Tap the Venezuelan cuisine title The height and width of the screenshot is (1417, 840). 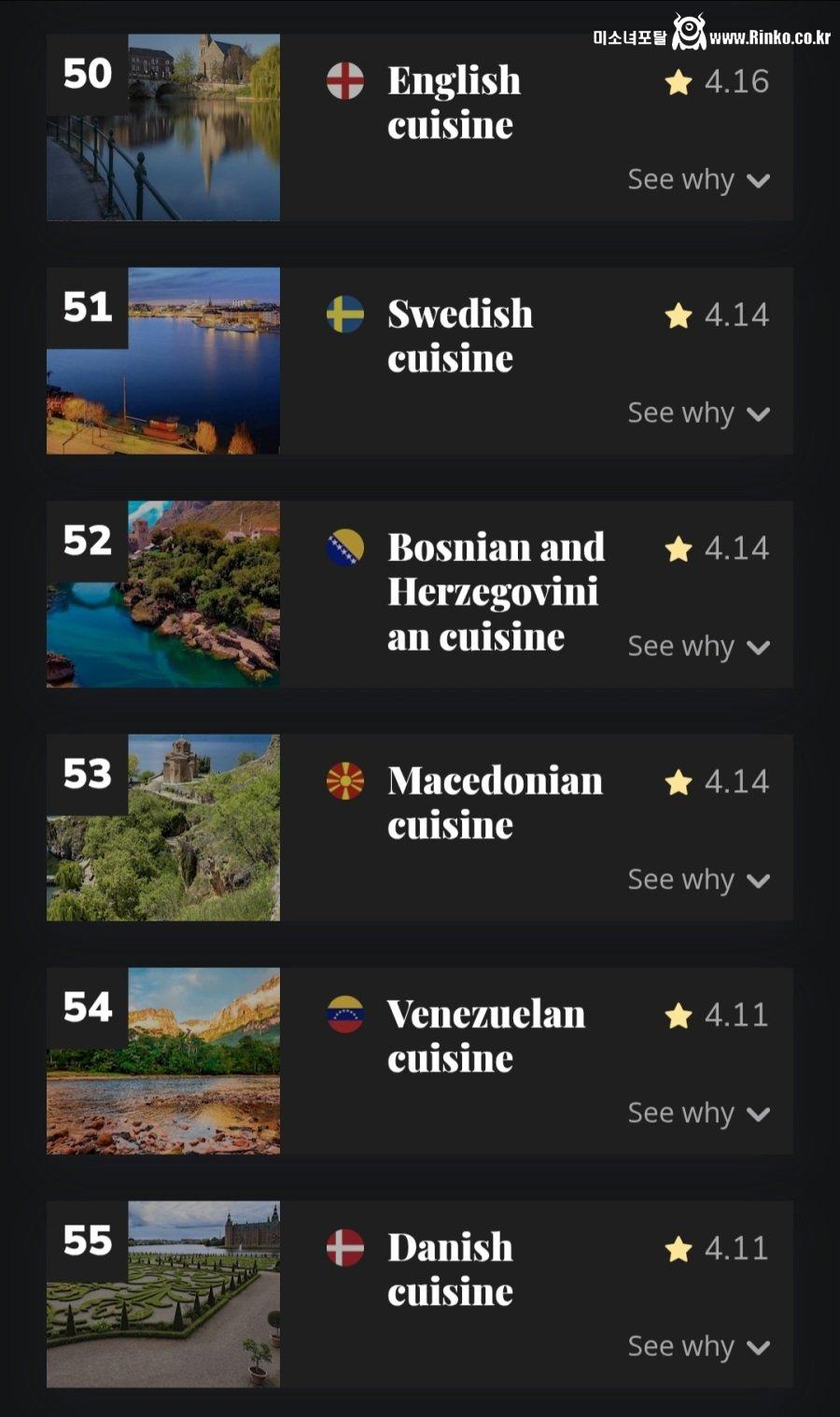(x=485, y=1036)
